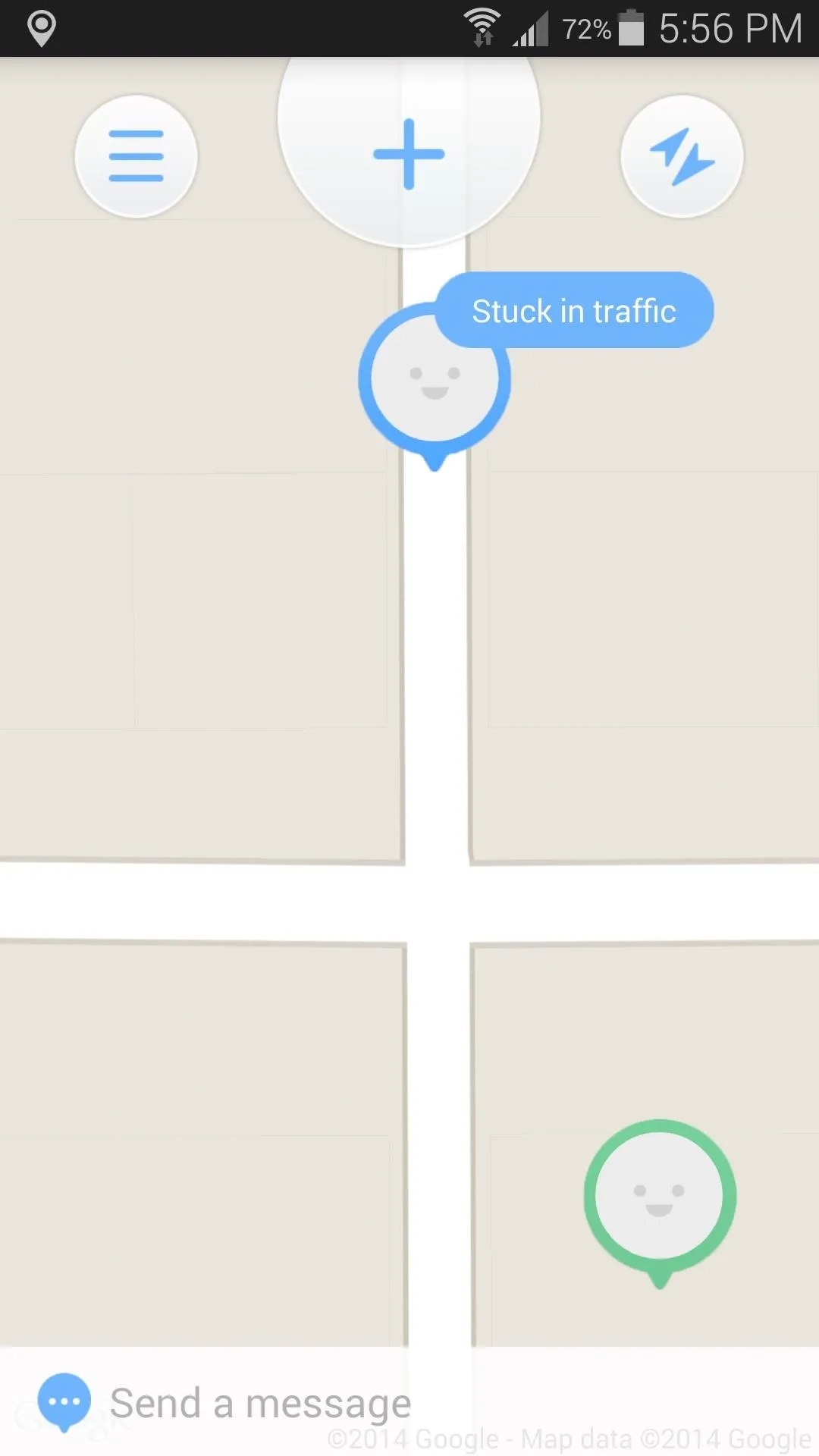The width and height of the screenshot is (819, 1456).
Task: Open the "Stuck in traffic" message bubble
Action: [574, 310]
